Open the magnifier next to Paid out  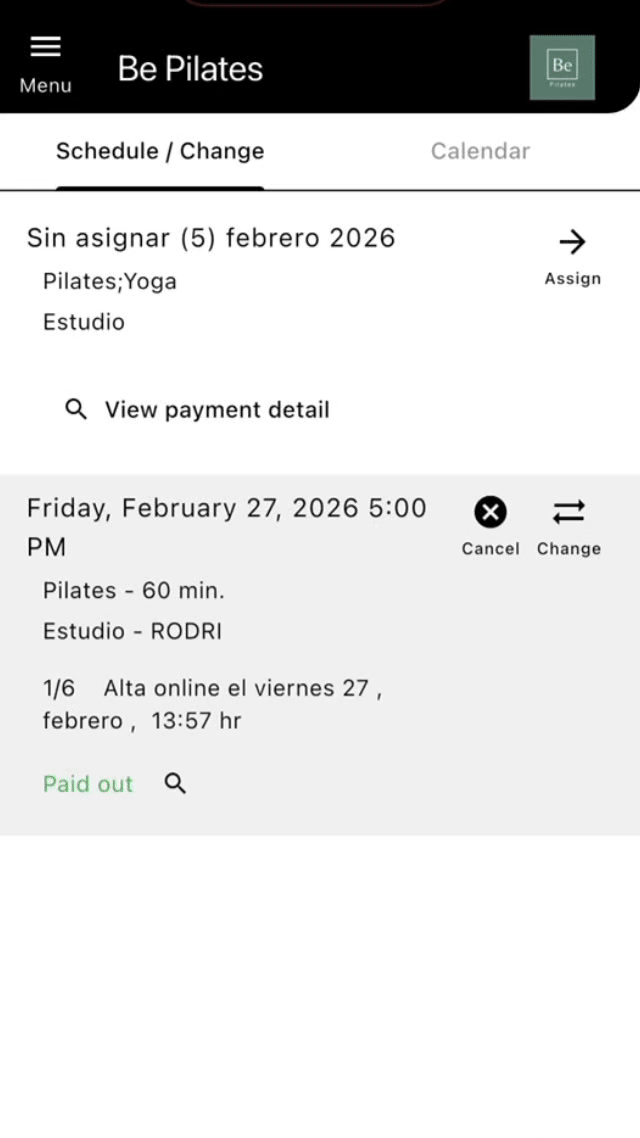pos(175,784)
